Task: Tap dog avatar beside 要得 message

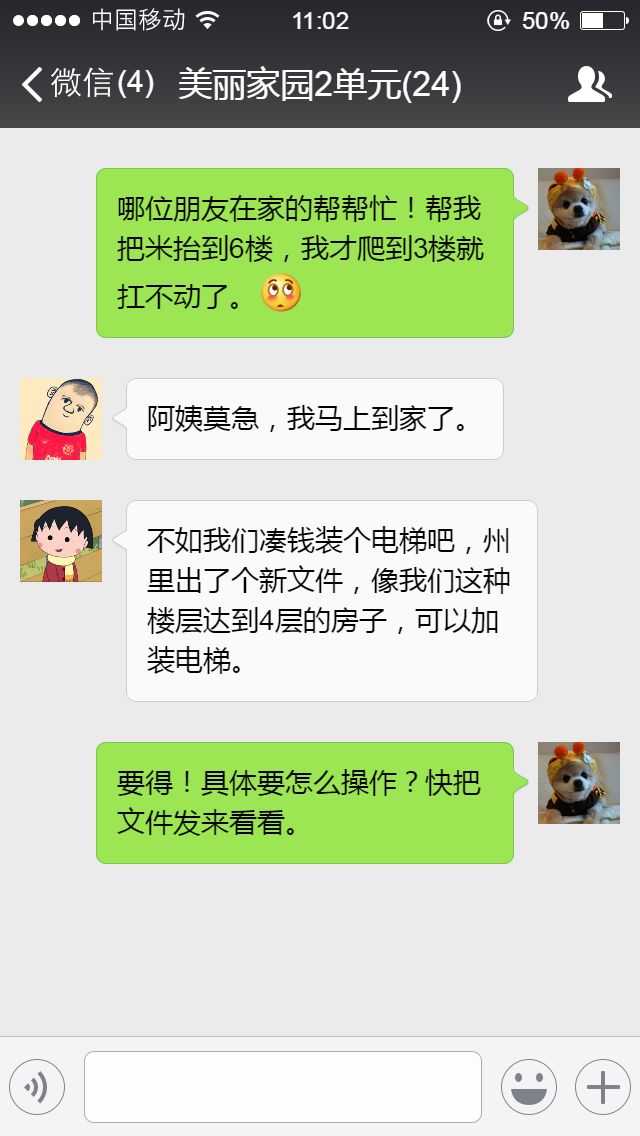Action: (578, 783)
